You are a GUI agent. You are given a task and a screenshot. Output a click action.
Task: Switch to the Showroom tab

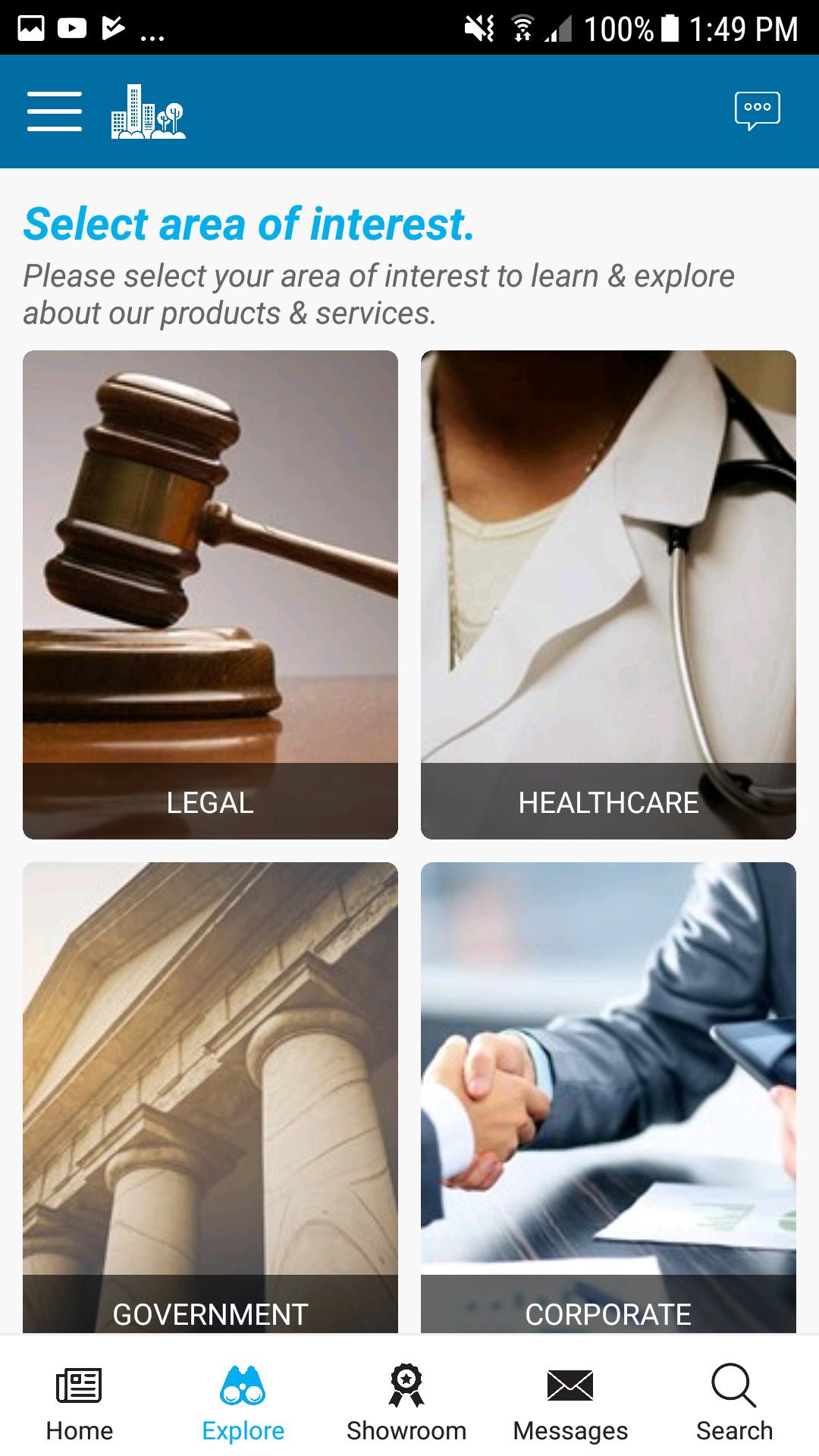pos(406,1403)
